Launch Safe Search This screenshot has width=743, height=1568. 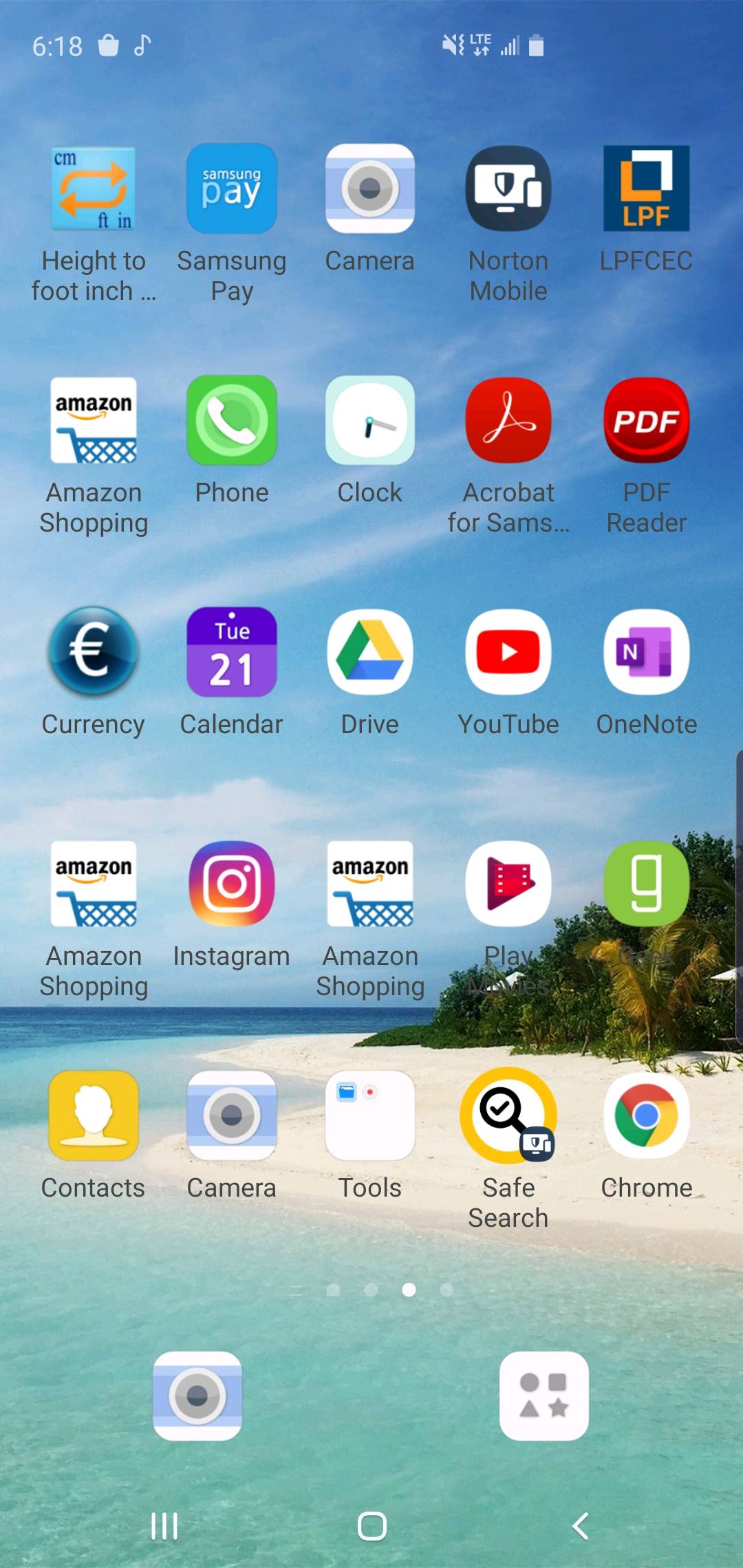coord(508,1116)
